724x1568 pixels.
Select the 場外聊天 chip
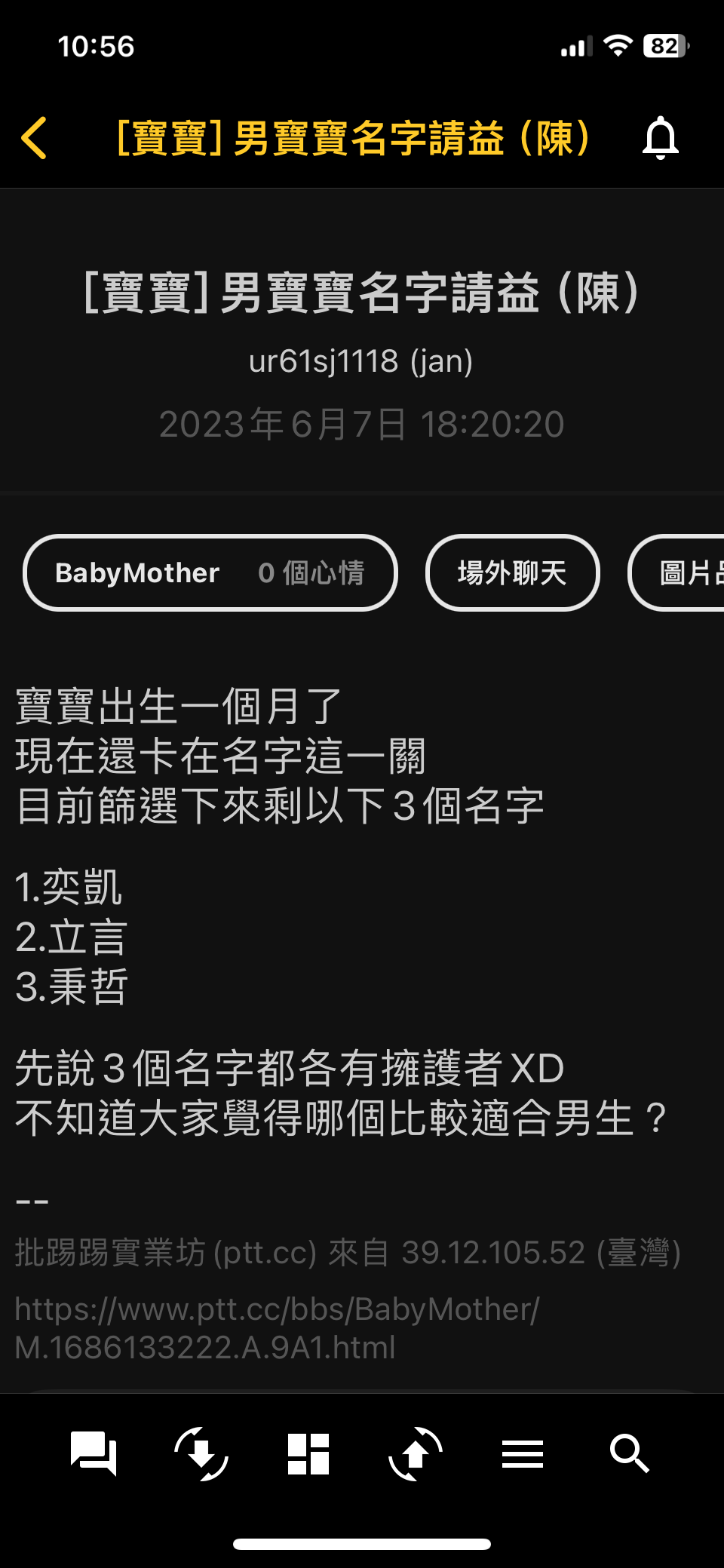click(x=512, y=573)
